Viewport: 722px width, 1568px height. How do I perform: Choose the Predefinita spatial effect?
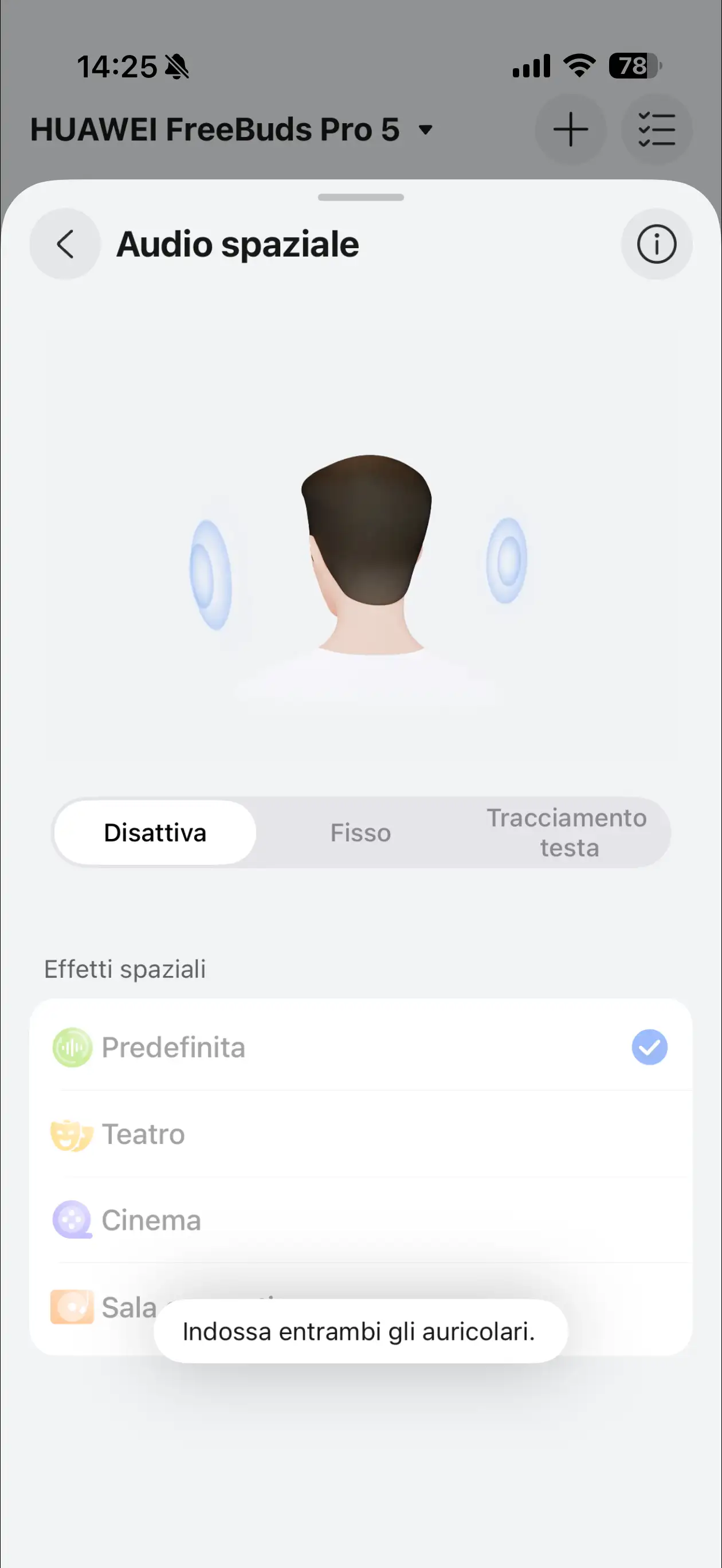[x=360, y=1047]
